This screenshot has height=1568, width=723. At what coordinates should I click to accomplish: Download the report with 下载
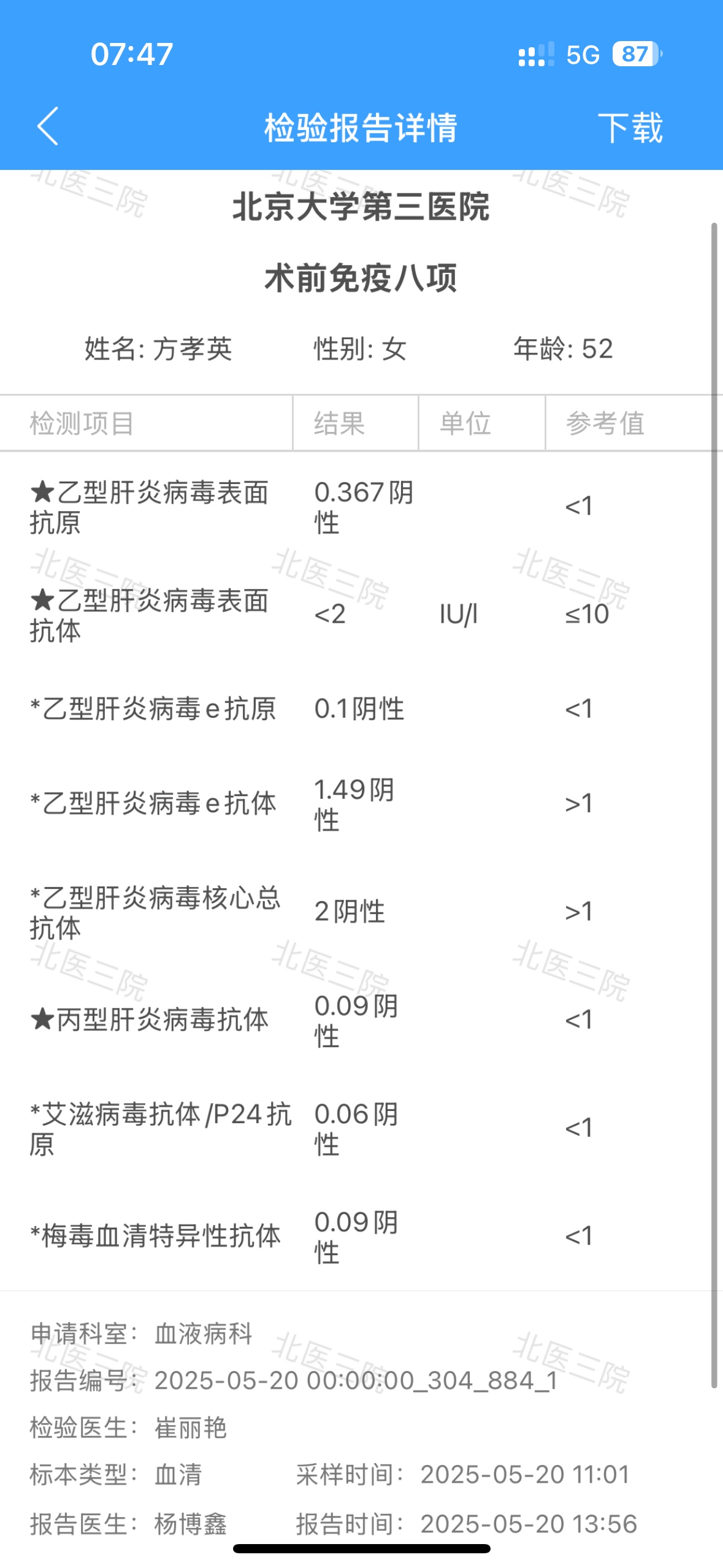coord(630,128)
